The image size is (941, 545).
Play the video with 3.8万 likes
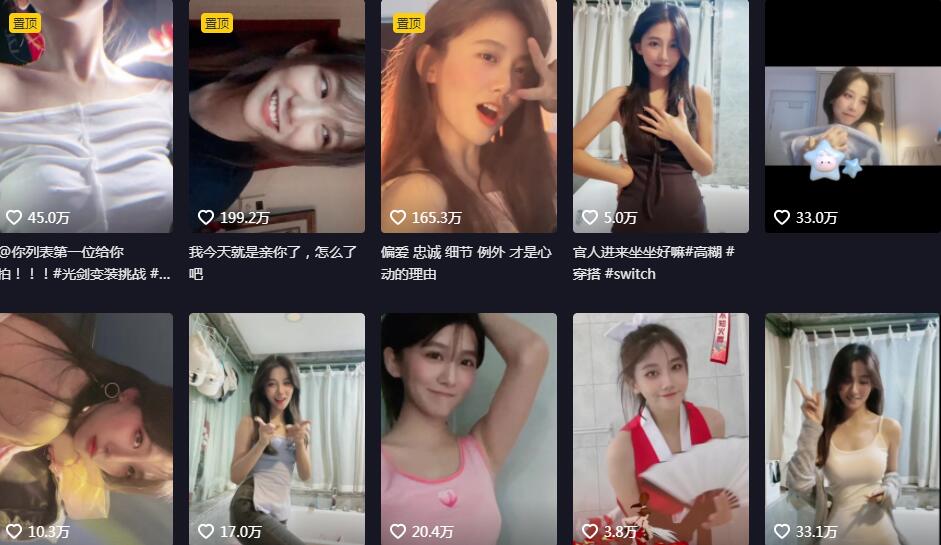[660, 430]
